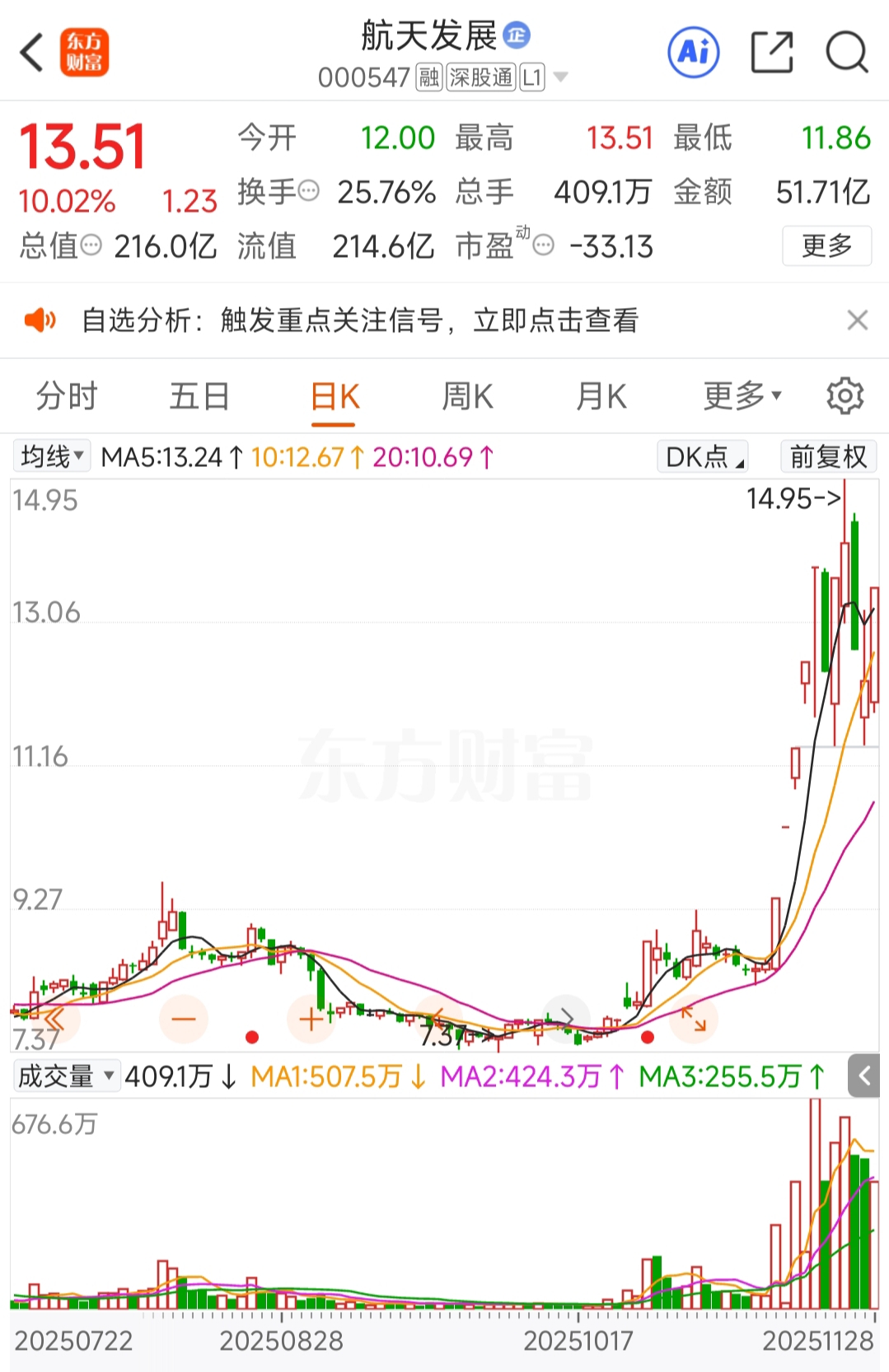
Task: Open stock search magnifier
Action: 847,53
